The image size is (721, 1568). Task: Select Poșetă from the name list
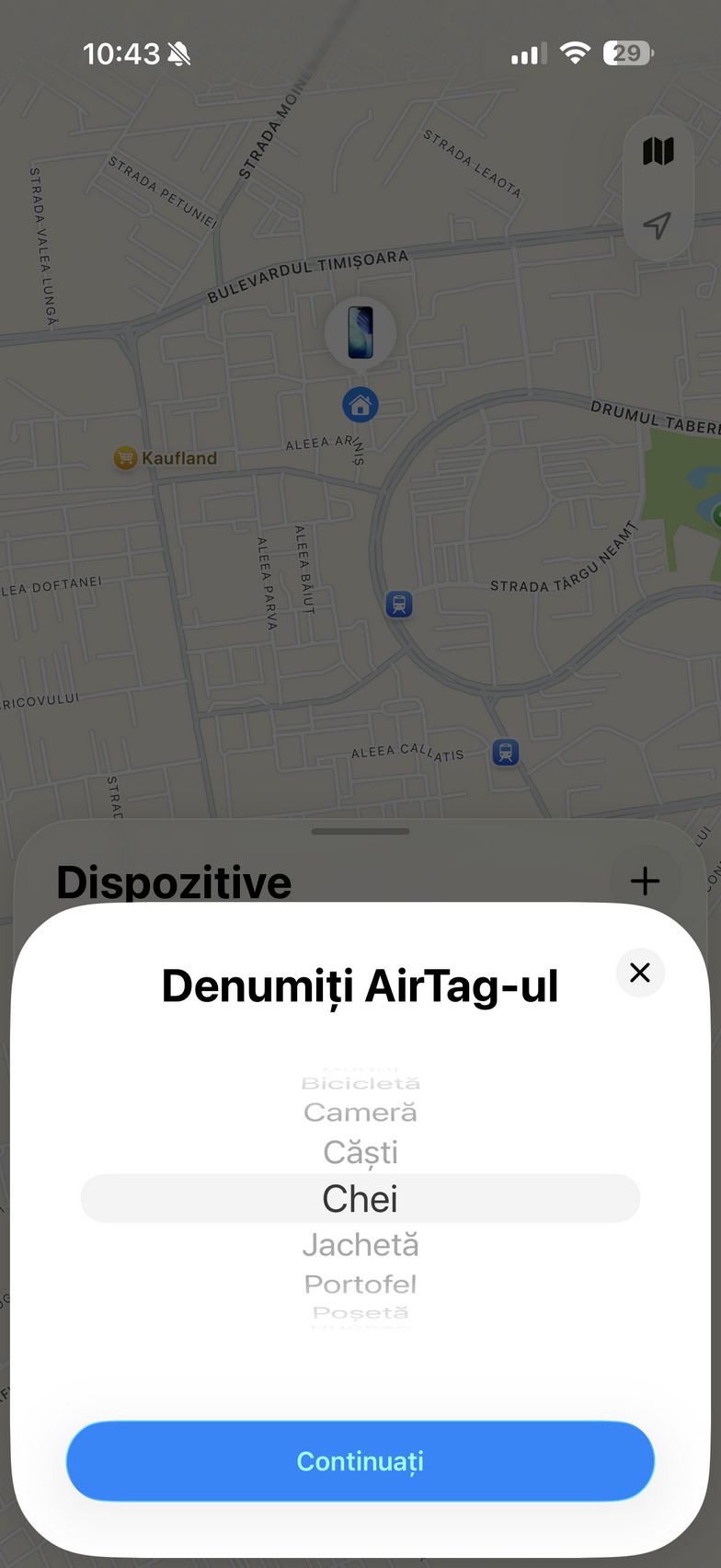(360, 1312)
